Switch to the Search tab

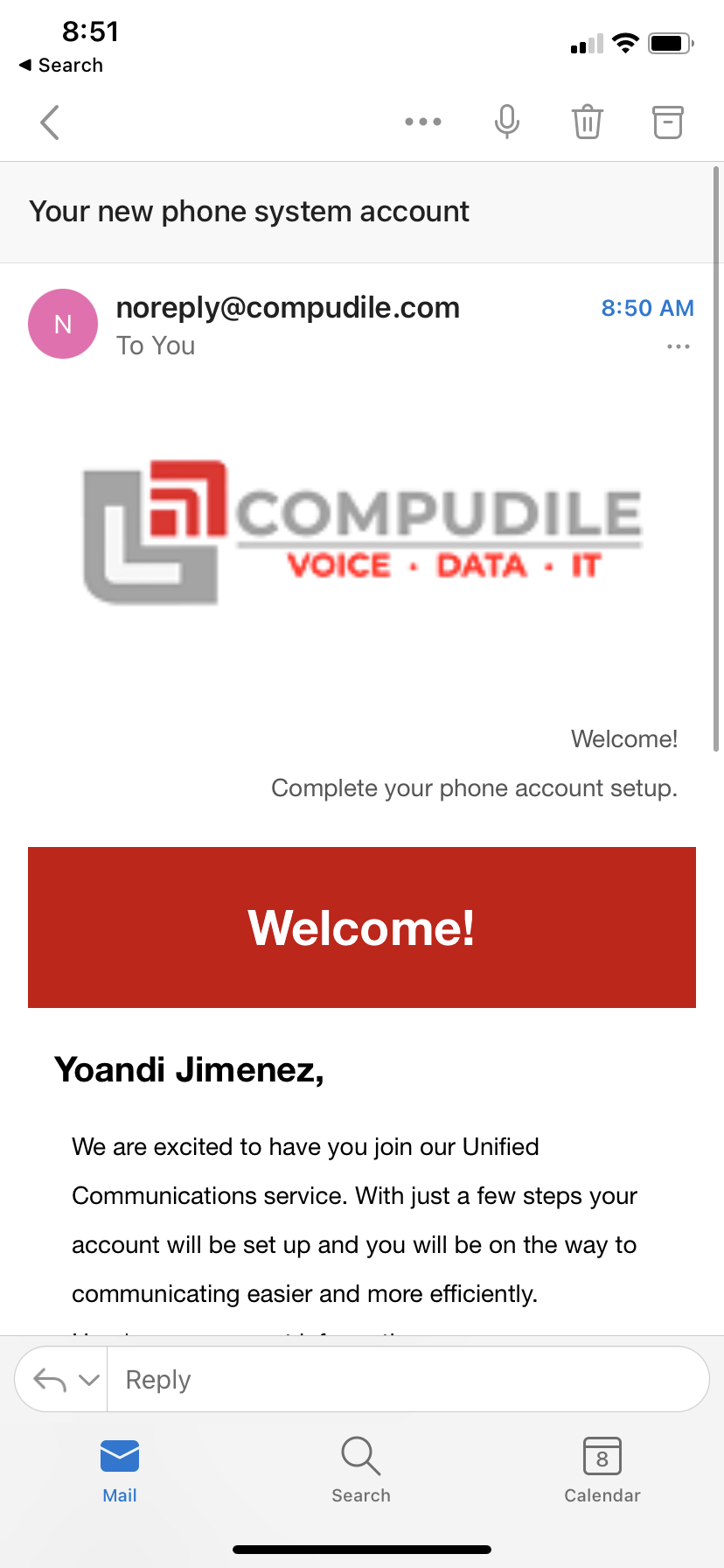[x=361, y=1471]
